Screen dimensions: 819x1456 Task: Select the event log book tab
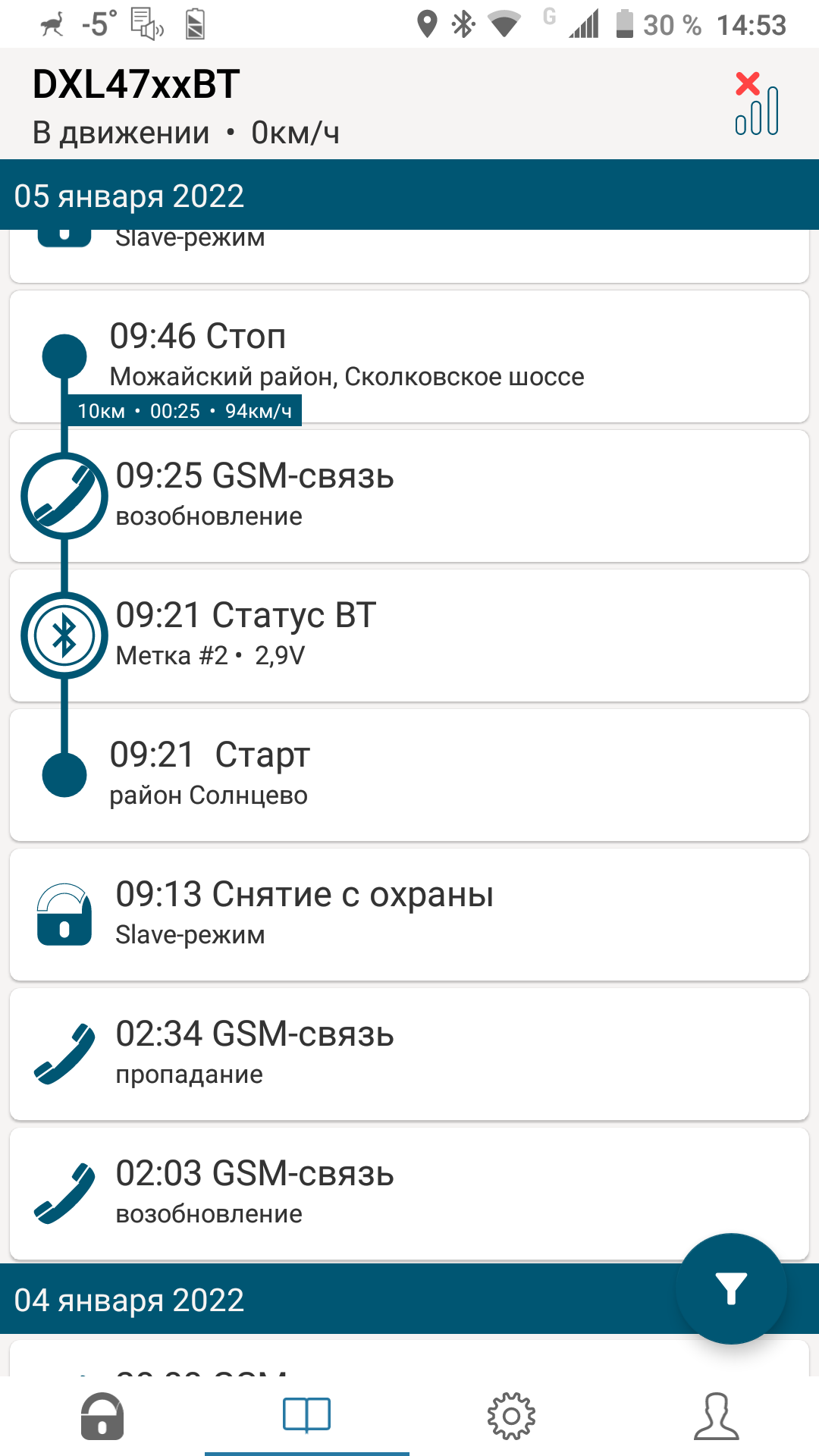coord(306,1416)
